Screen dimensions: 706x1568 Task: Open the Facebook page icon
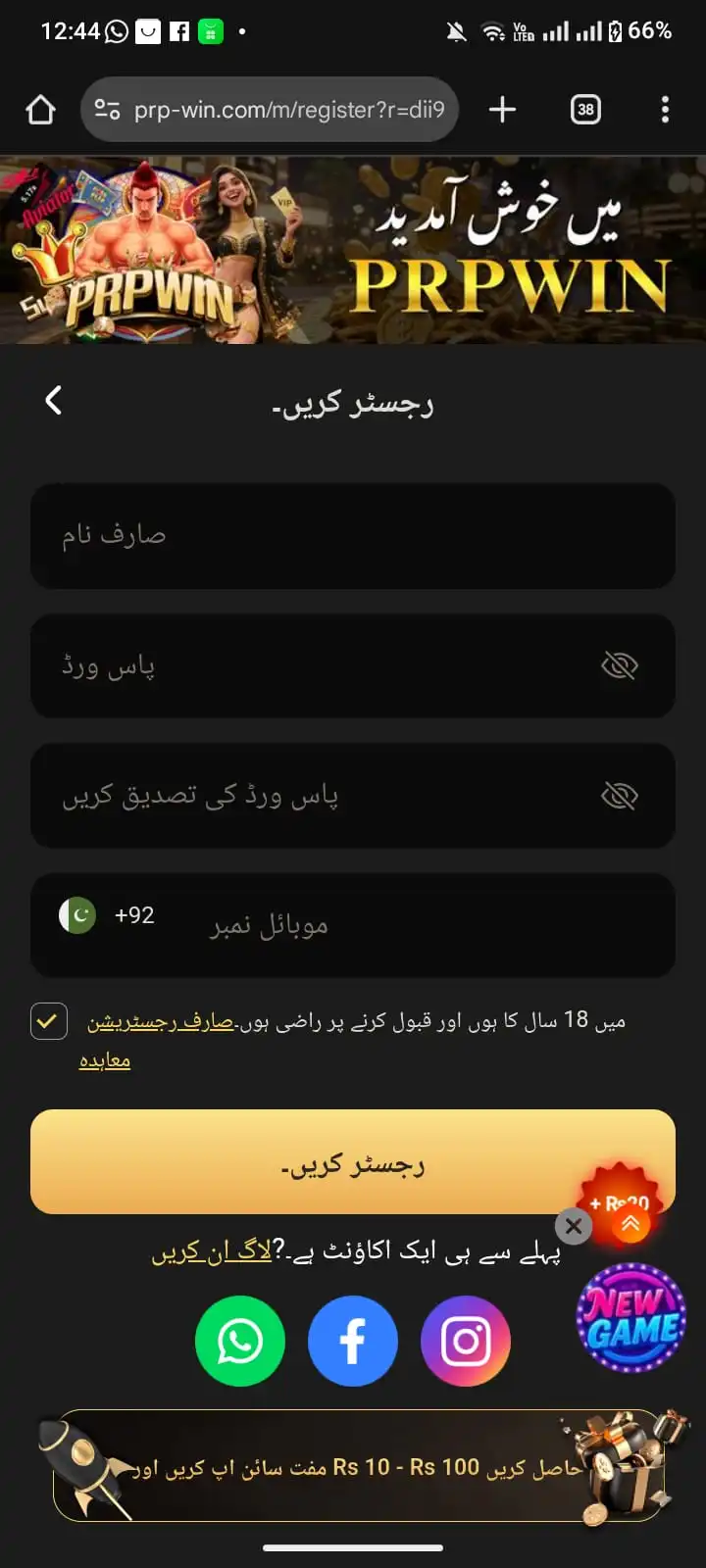pos(353,1341)
